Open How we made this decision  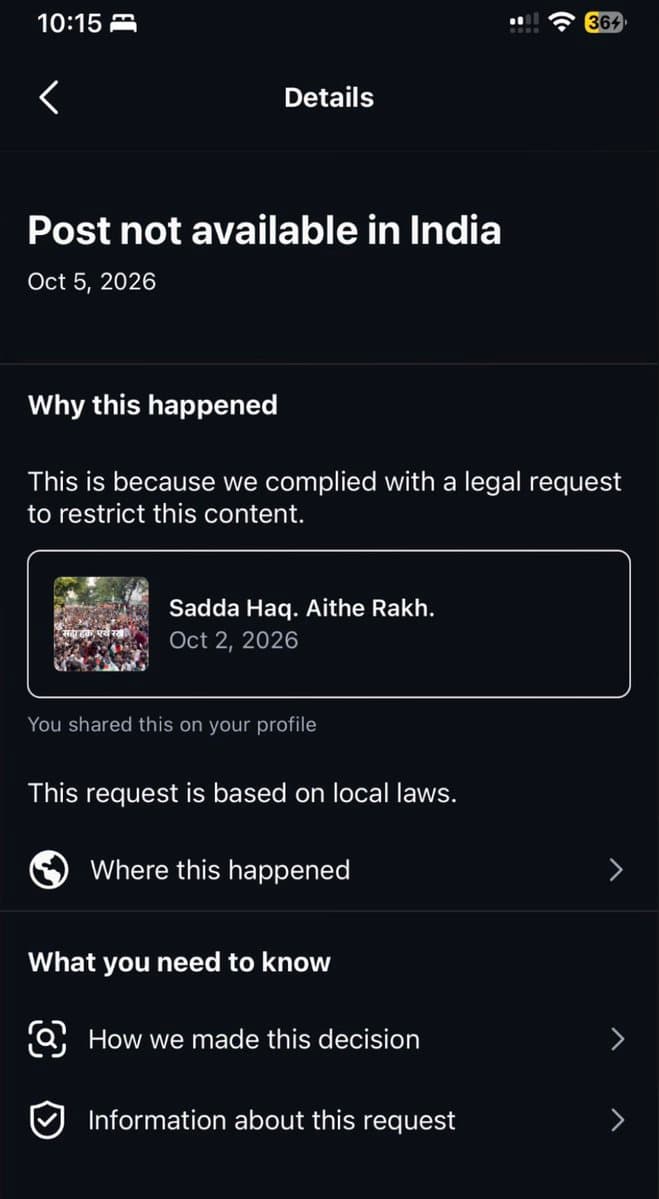coord(329,1040)
